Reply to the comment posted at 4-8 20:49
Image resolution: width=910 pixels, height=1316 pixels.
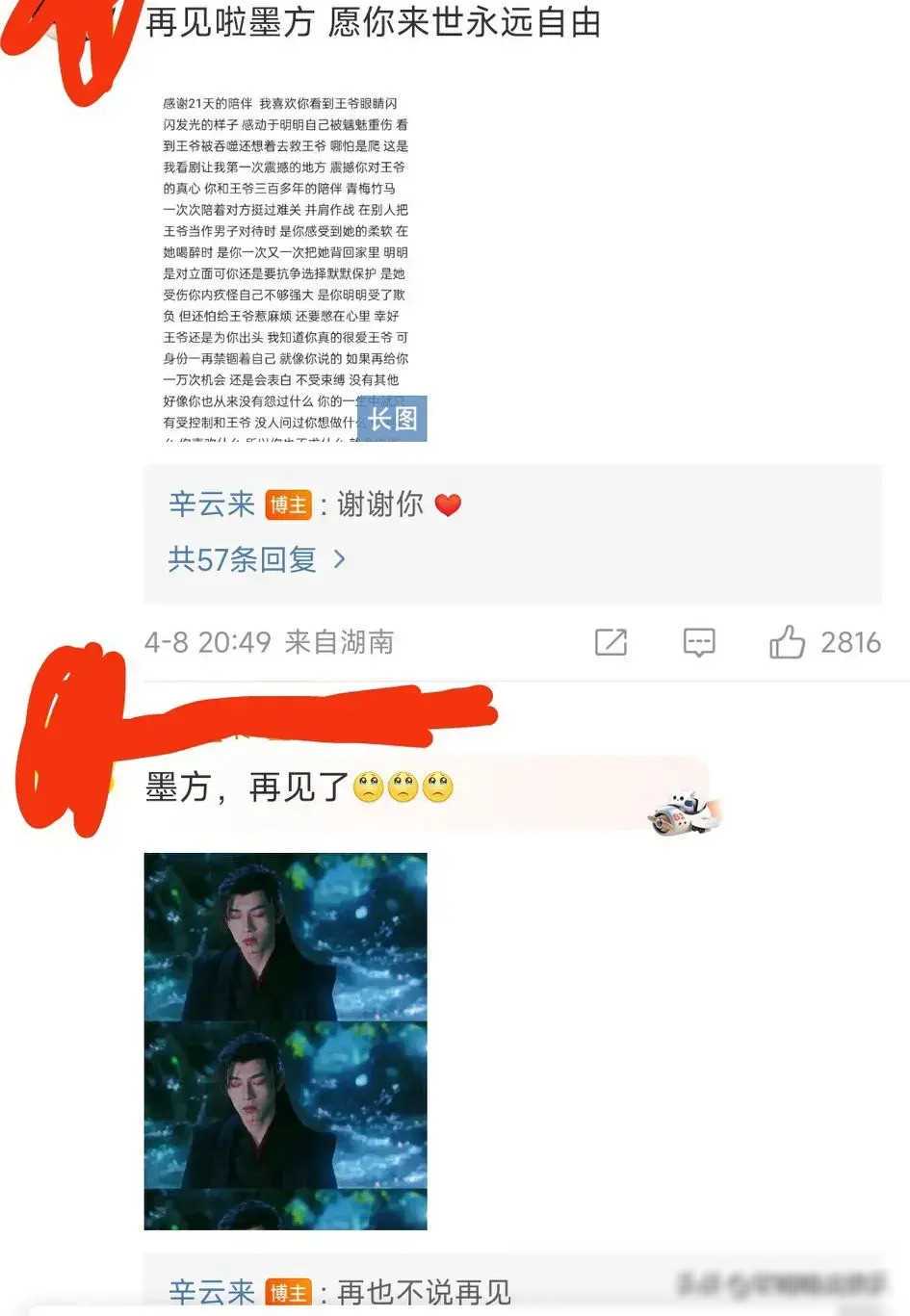698,642
